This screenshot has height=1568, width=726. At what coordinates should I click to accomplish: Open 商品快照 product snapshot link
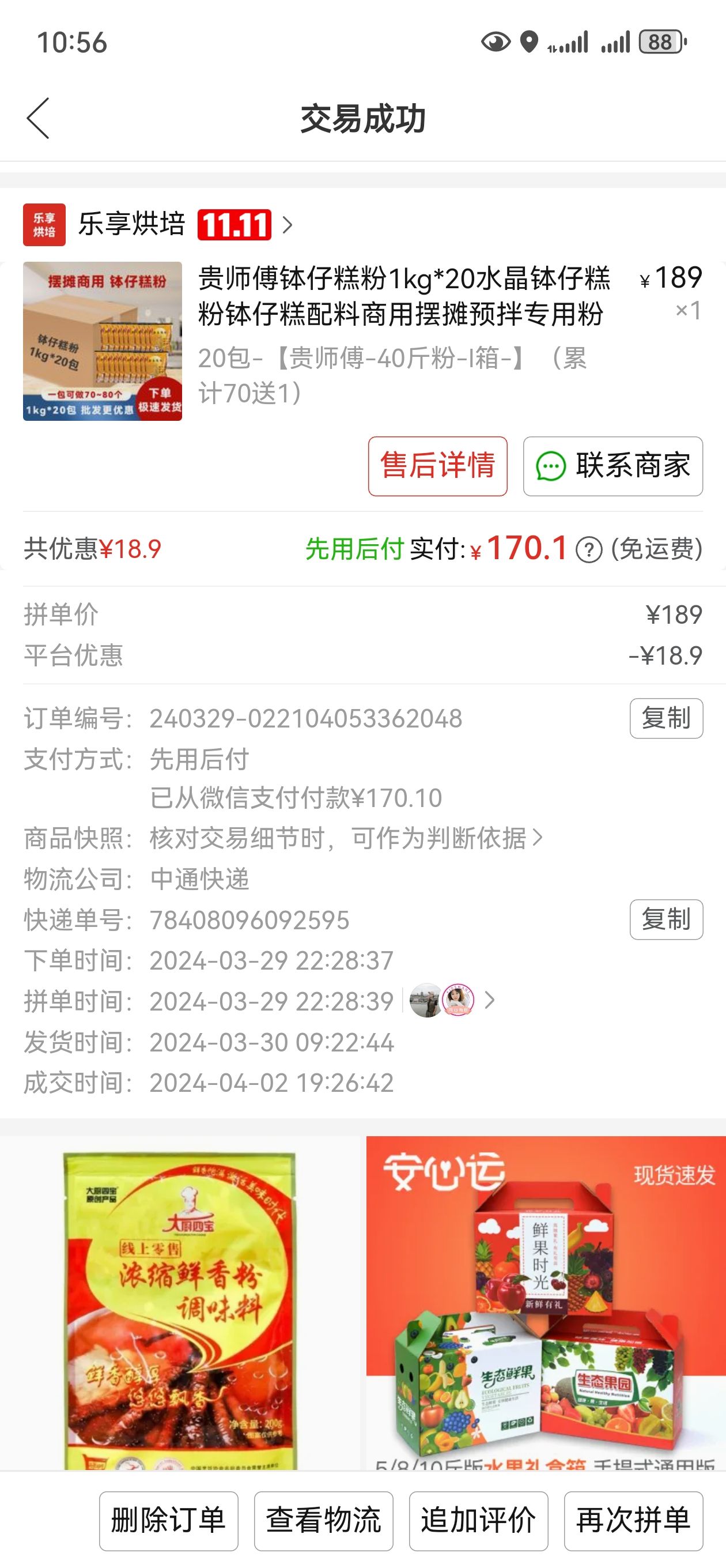pyautogui.click(x=346, y=838)
